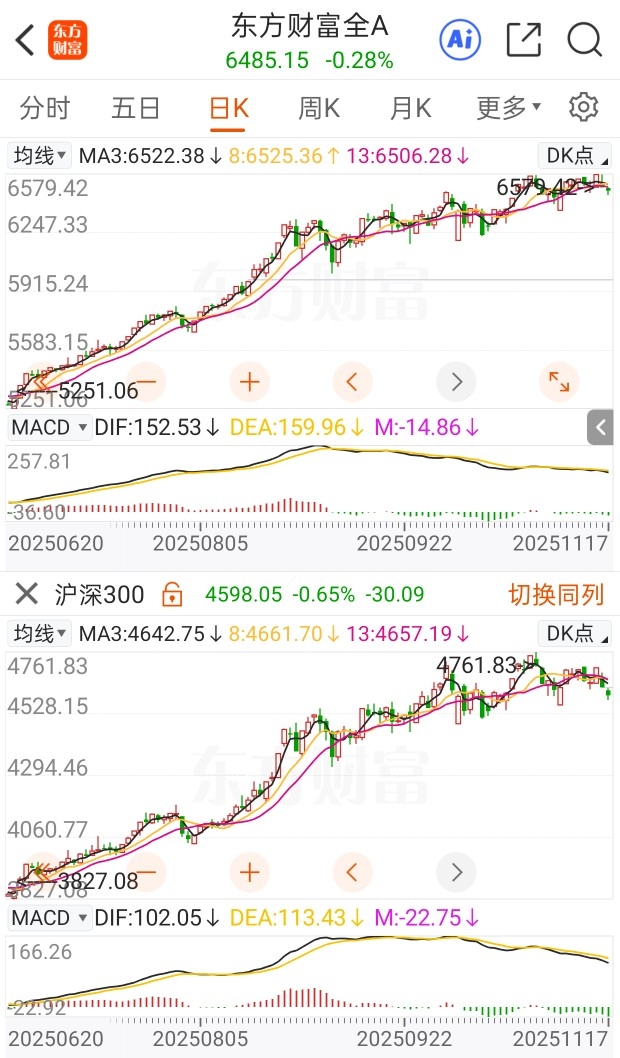
Task: Tap DK点 on the 东方财富全A chart
Action: 574,156
